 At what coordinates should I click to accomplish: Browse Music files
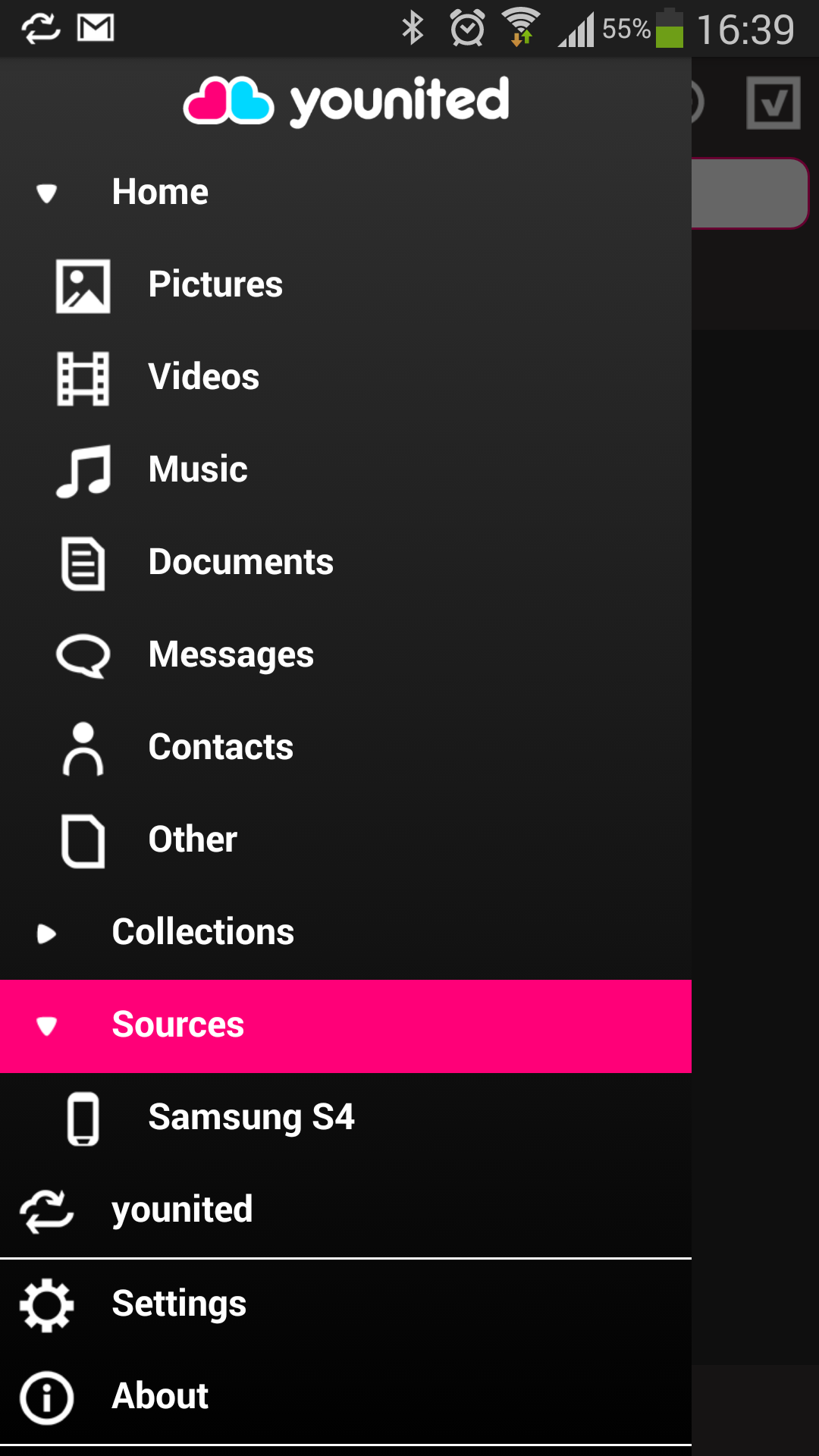(x=197, y=470)
